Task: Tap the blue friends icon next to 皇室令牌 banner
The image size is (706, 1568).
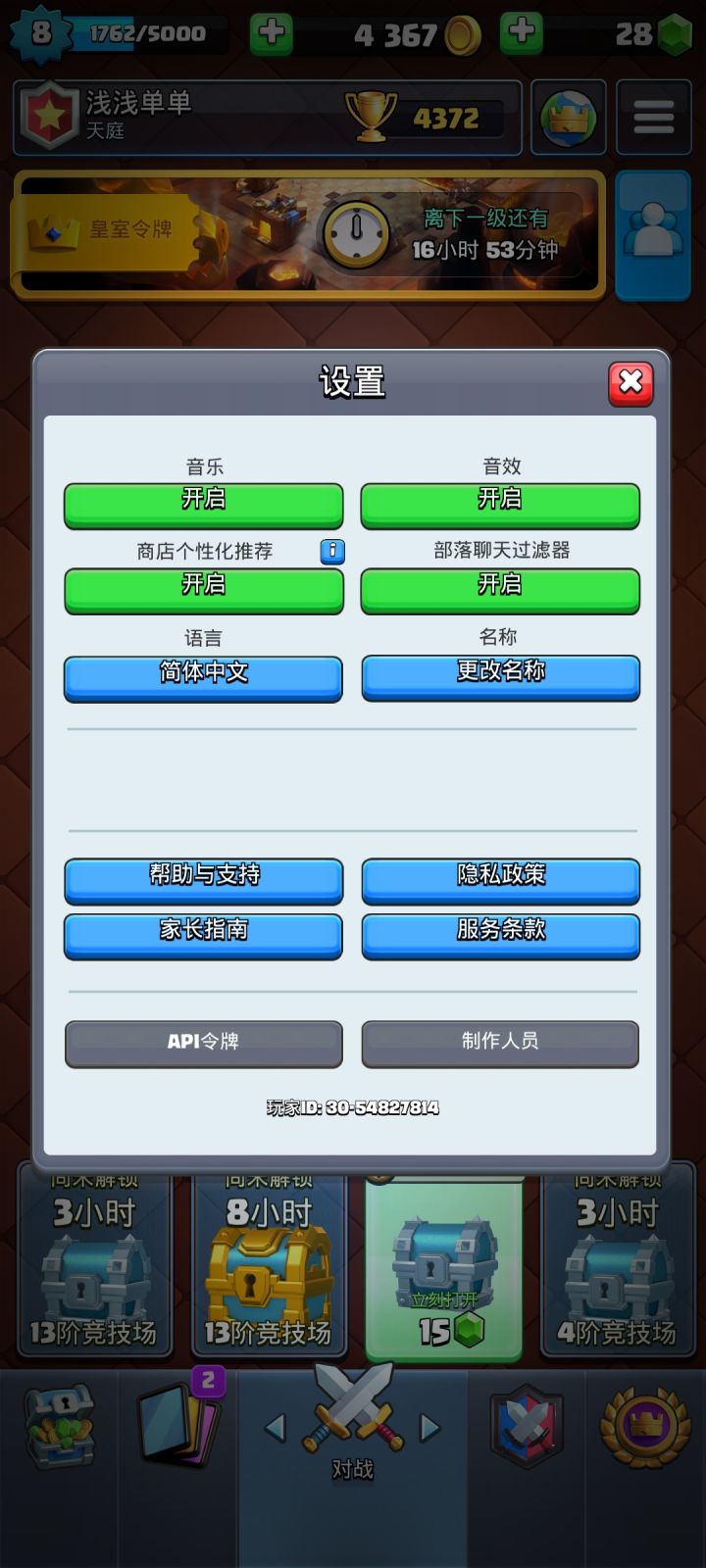Action: coord(653,232)
